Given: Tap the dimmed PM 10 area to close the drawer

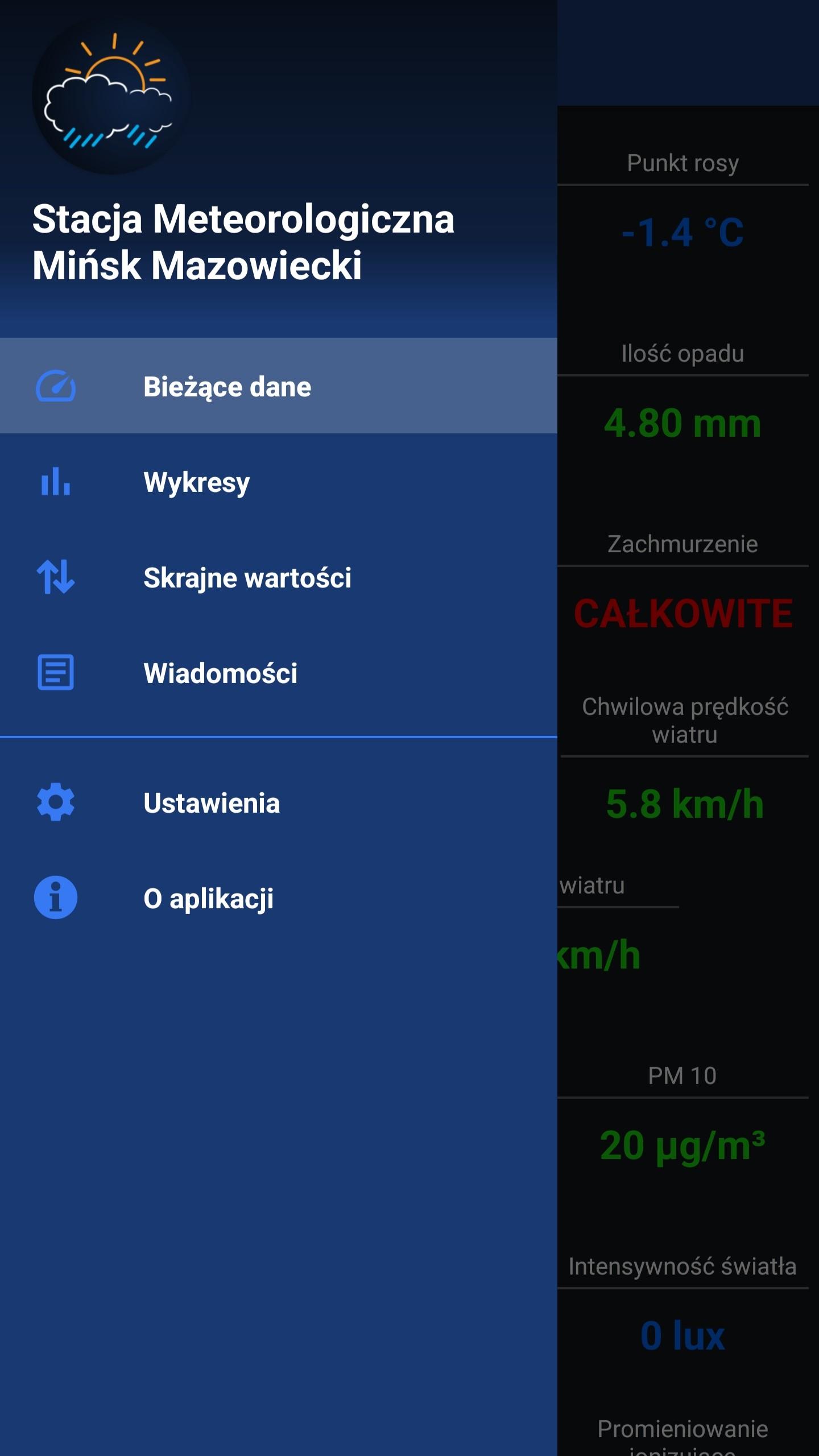Looking at the screenshot, I should pos(682,1076).
